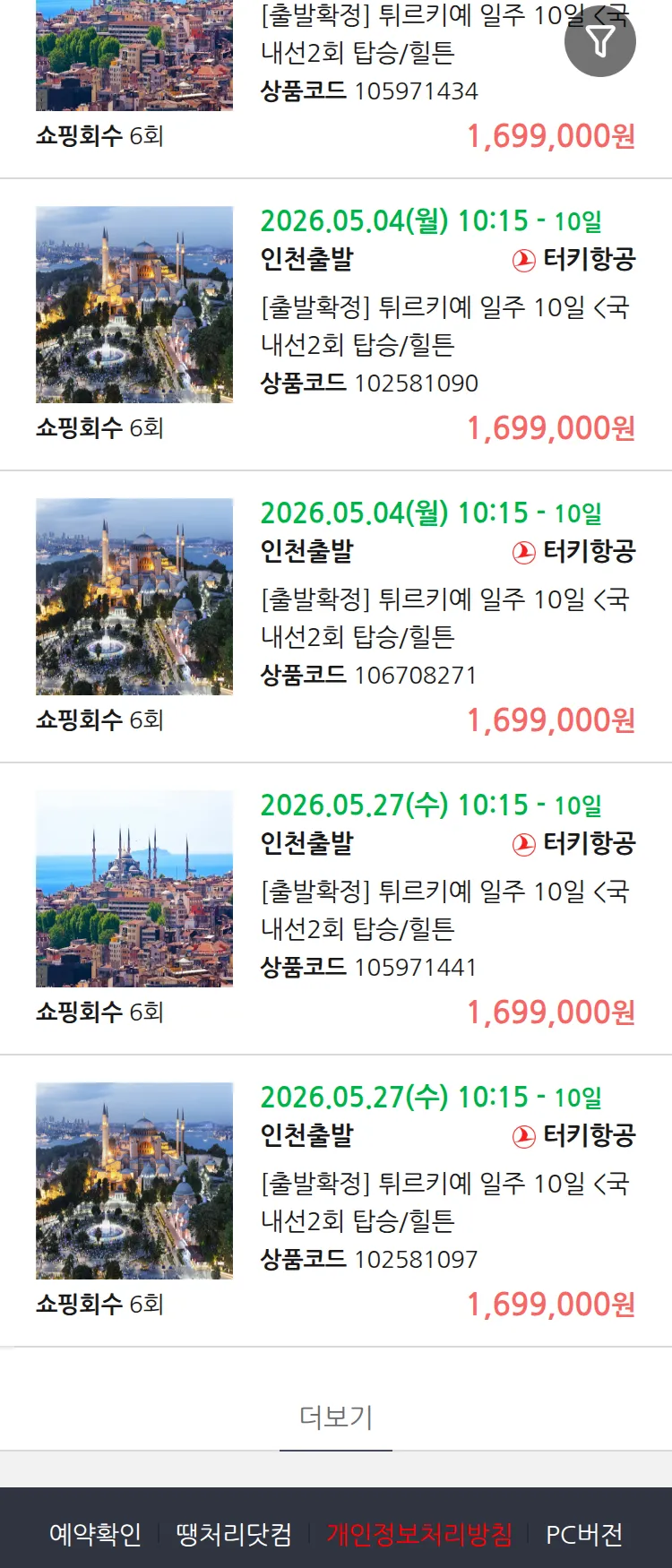The width and height of the screenshot is (672, 1568).
Task: Open tour with product code 102581090
Action: point(444,326)
